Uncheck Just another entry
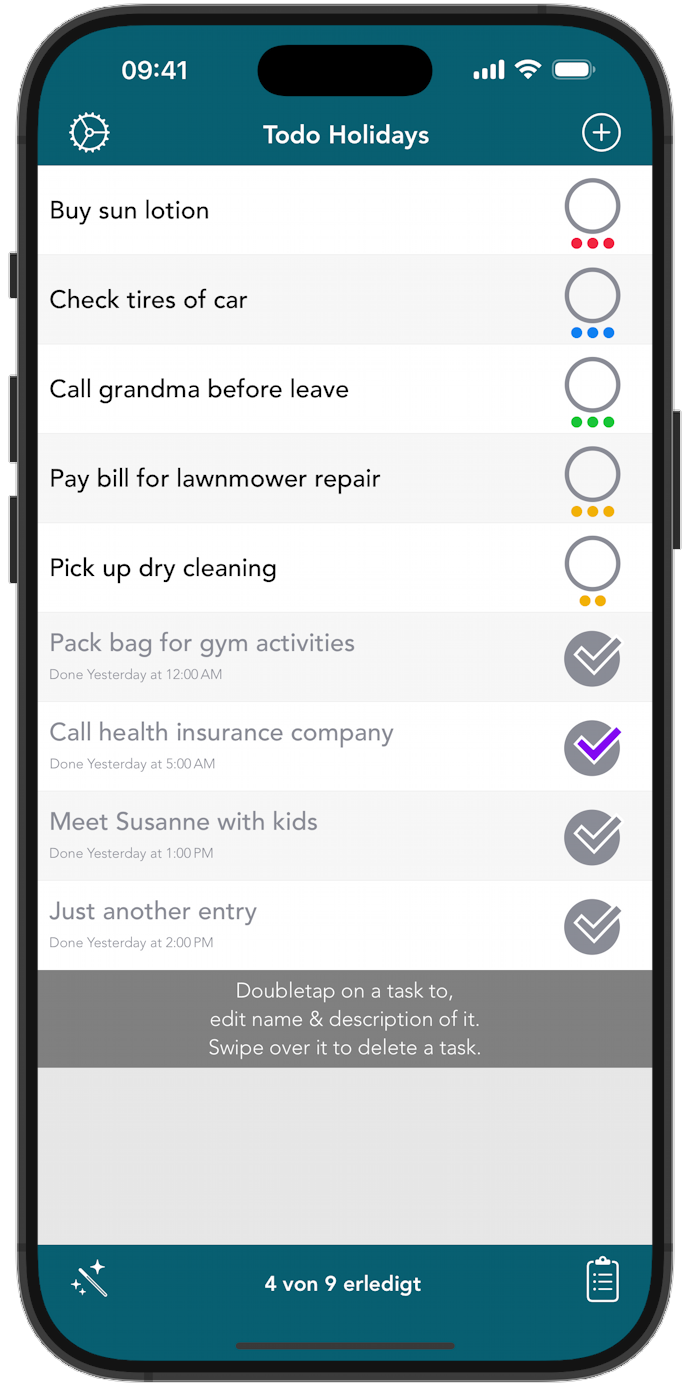 point(592,927)
